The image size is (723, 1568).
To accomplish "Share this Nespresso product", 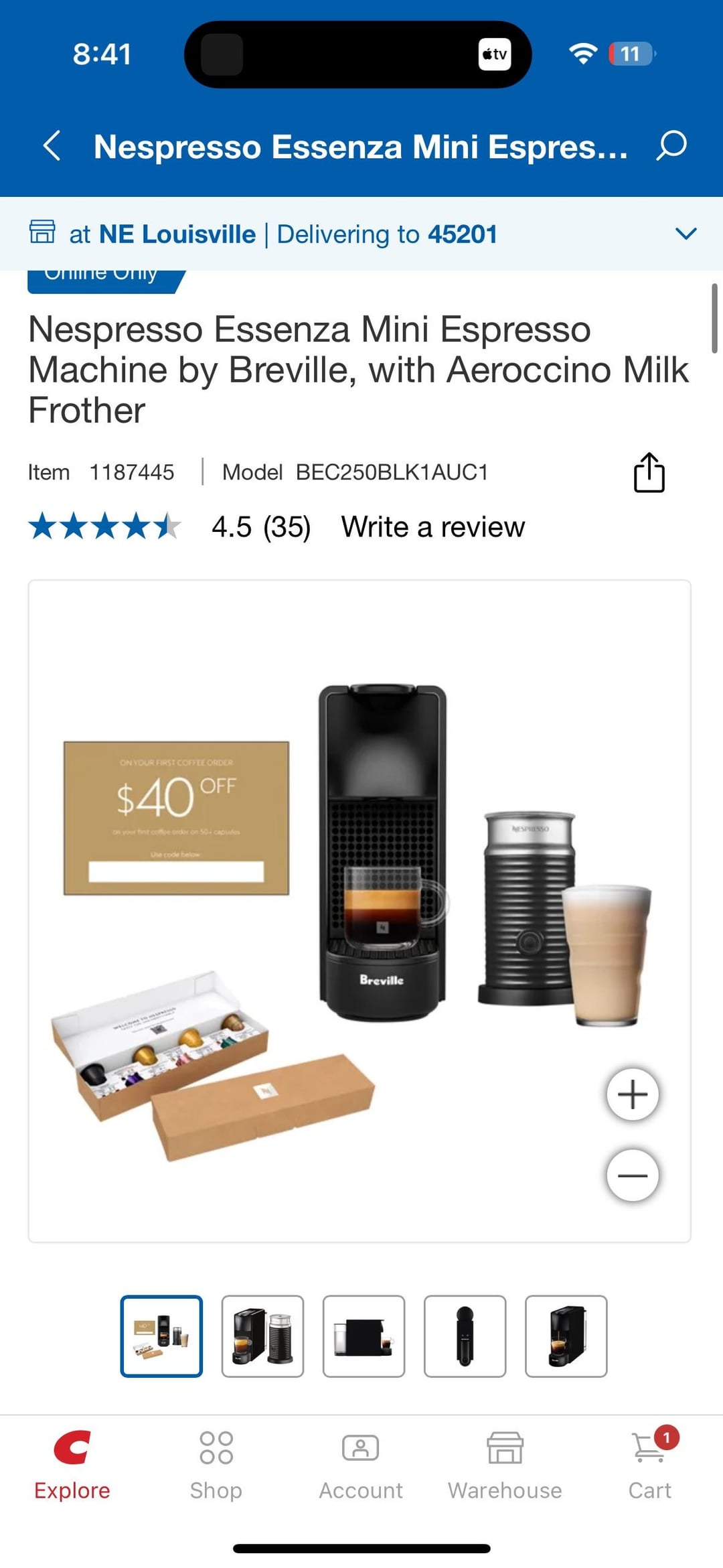I will (649, 473).
